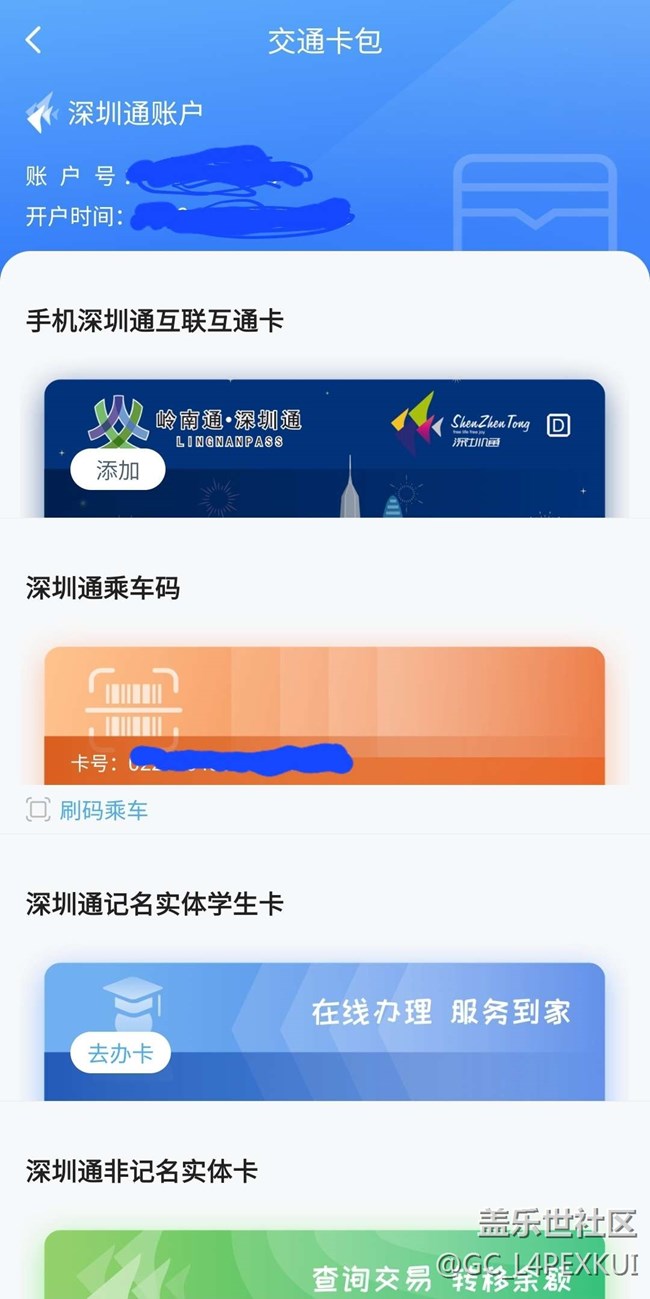Tap the 刷码乘车 link
Image resolution: width=650 pixels, height=1299 pixels.
102,810
